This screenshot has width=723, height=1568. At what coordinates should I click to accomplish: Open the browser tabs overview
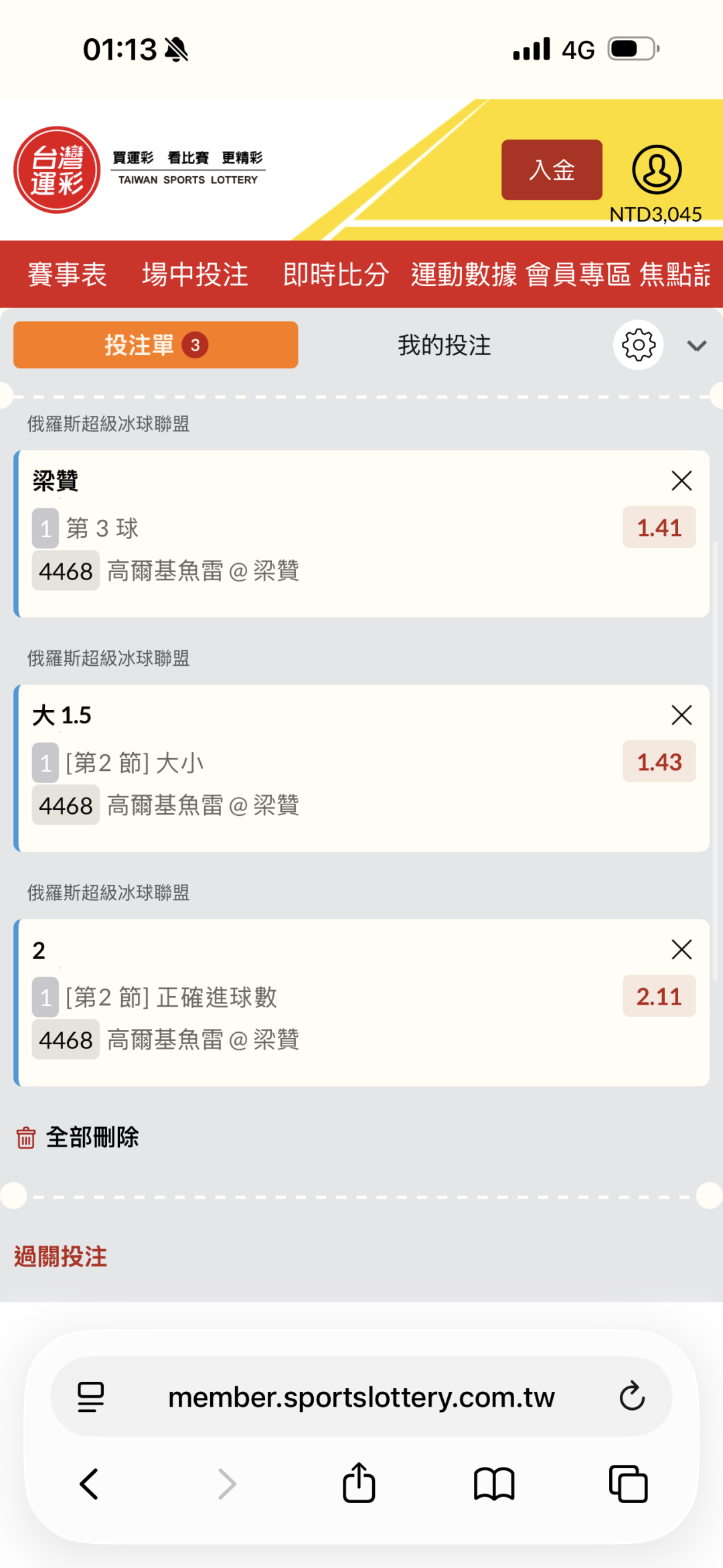point(628,1484)
